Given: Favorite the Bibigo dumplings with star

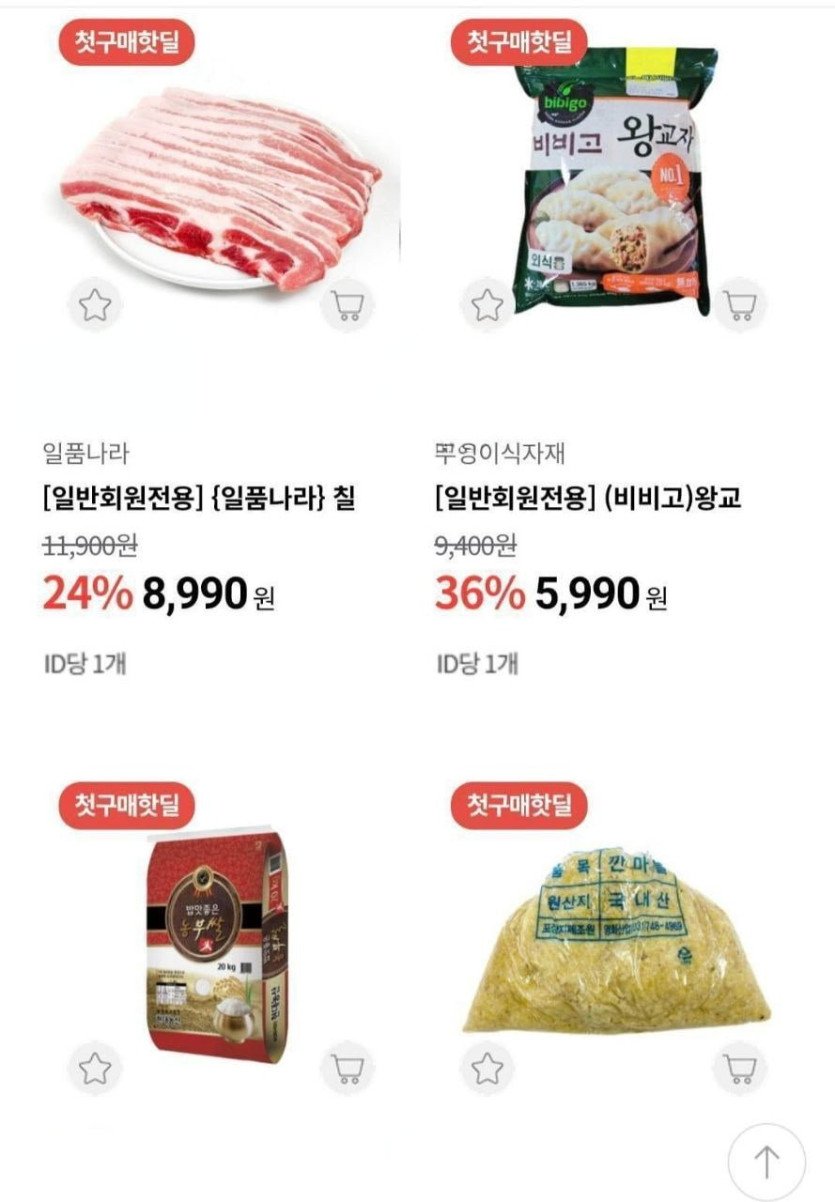Looking at the screenshot, I should pos(487,305).
